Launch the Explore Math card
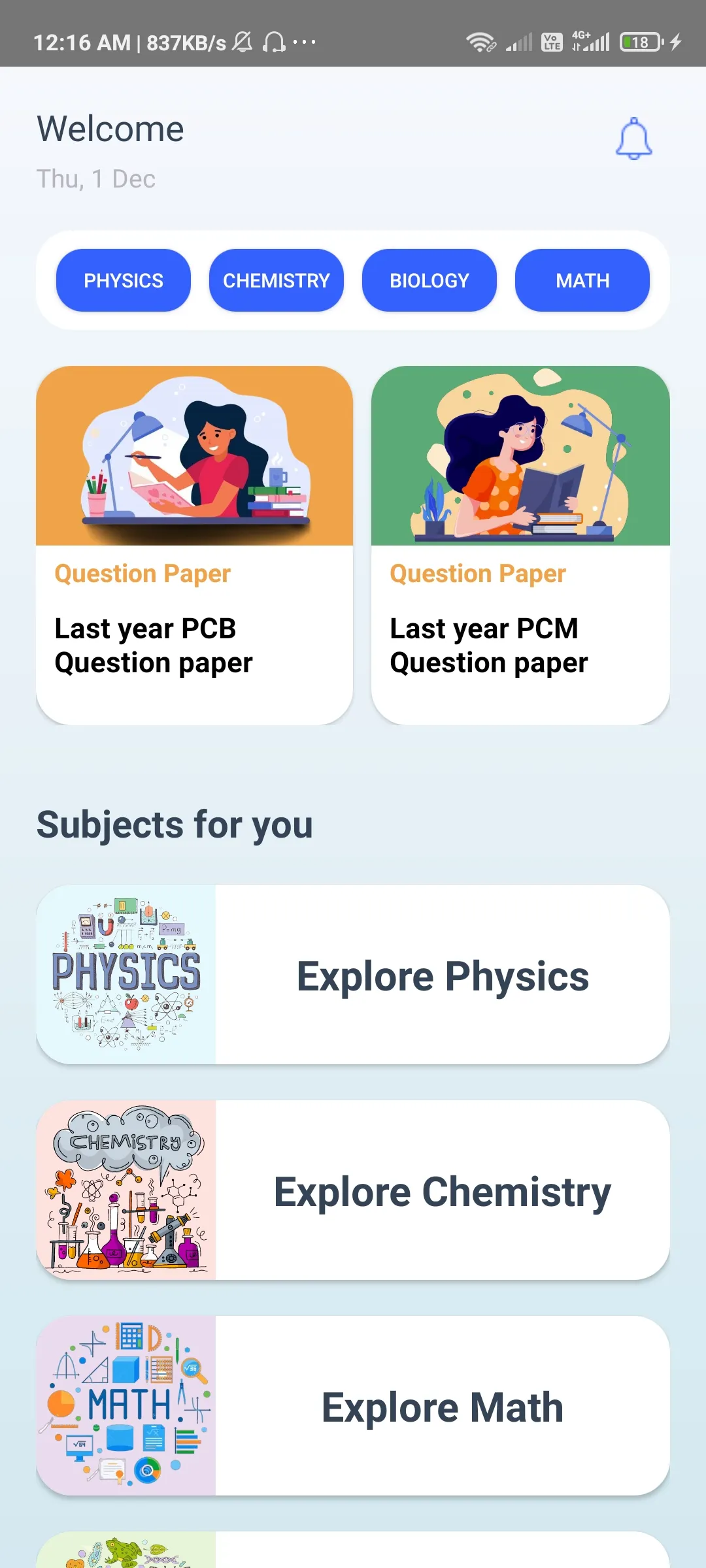Screen dimensions: 706x1568 click(x=353, y=1406)
